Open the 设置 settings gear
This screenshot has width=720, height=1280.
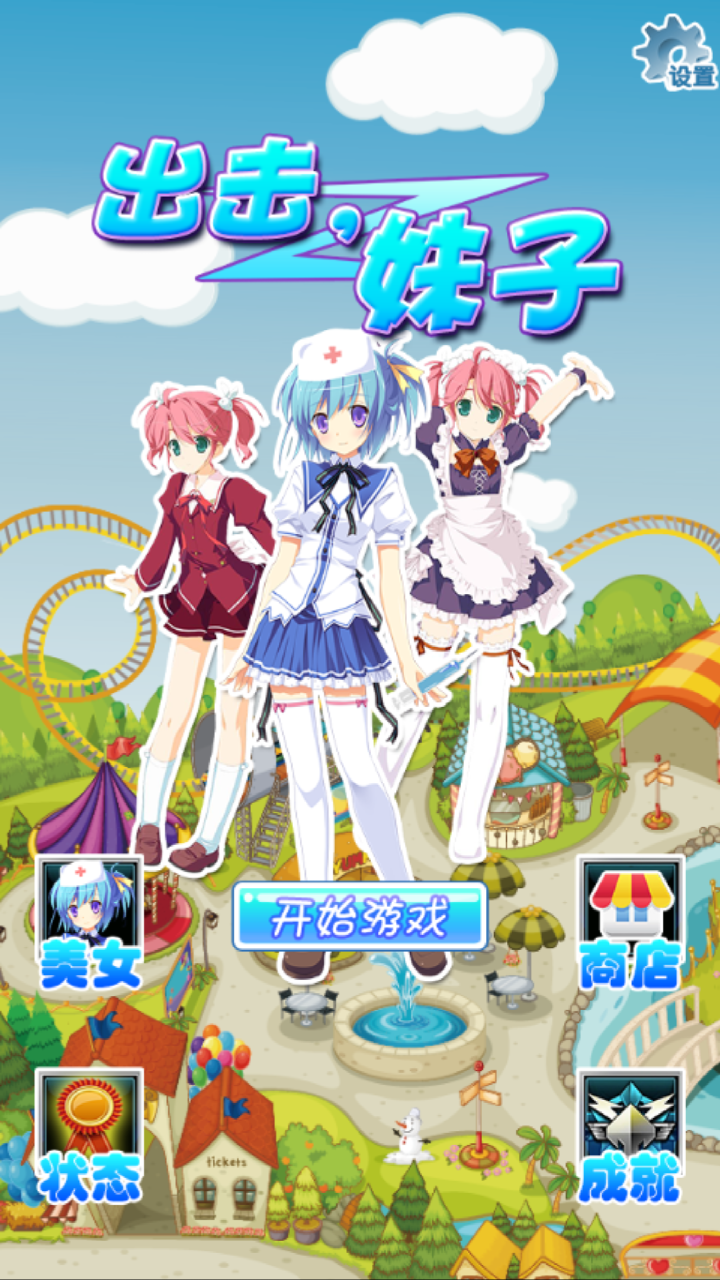pyautogui.click(x=676, y=52)
